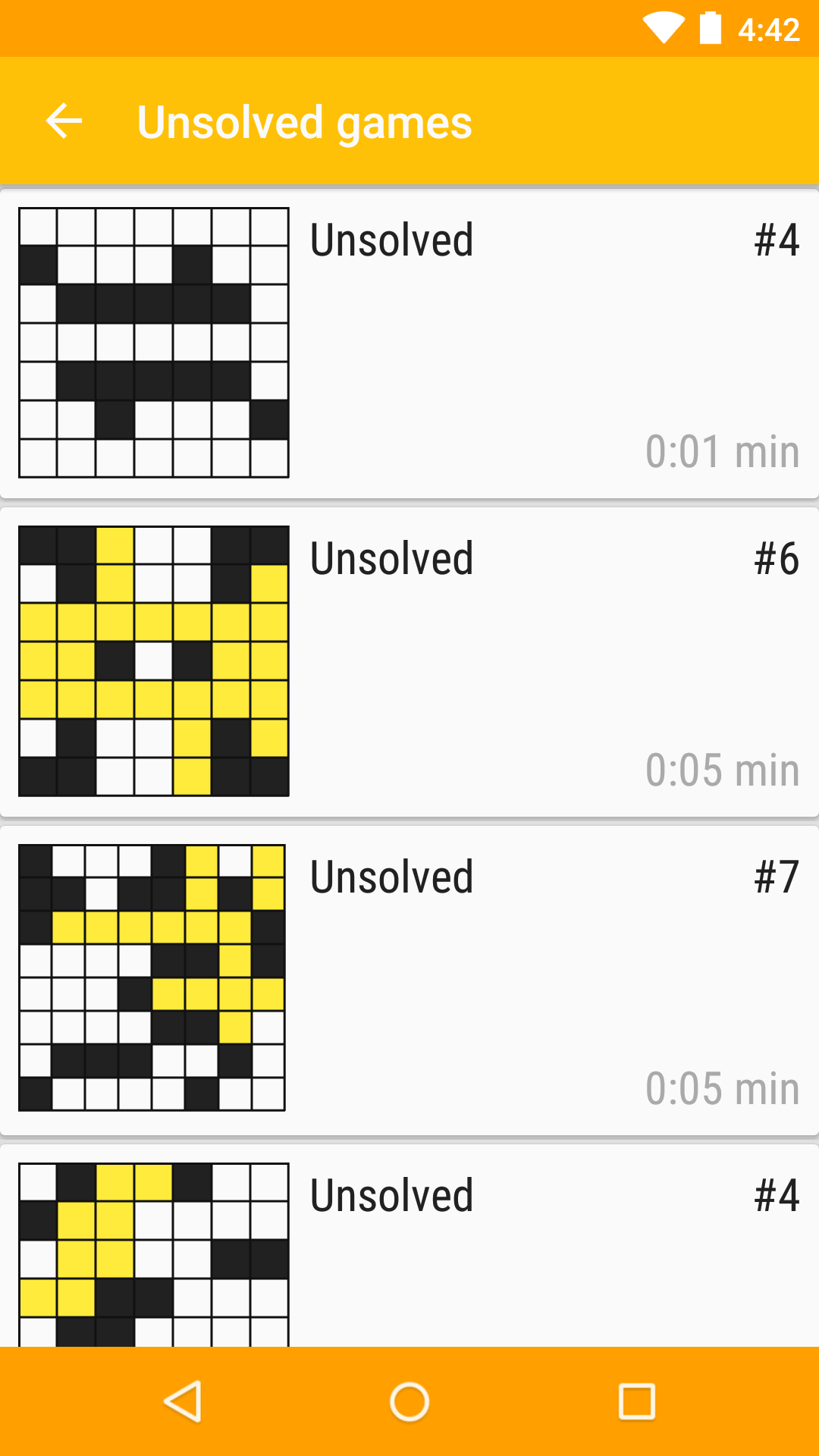Open unsolved game #6
Screen dimensions: 819x1456
[x=409, y=662]
